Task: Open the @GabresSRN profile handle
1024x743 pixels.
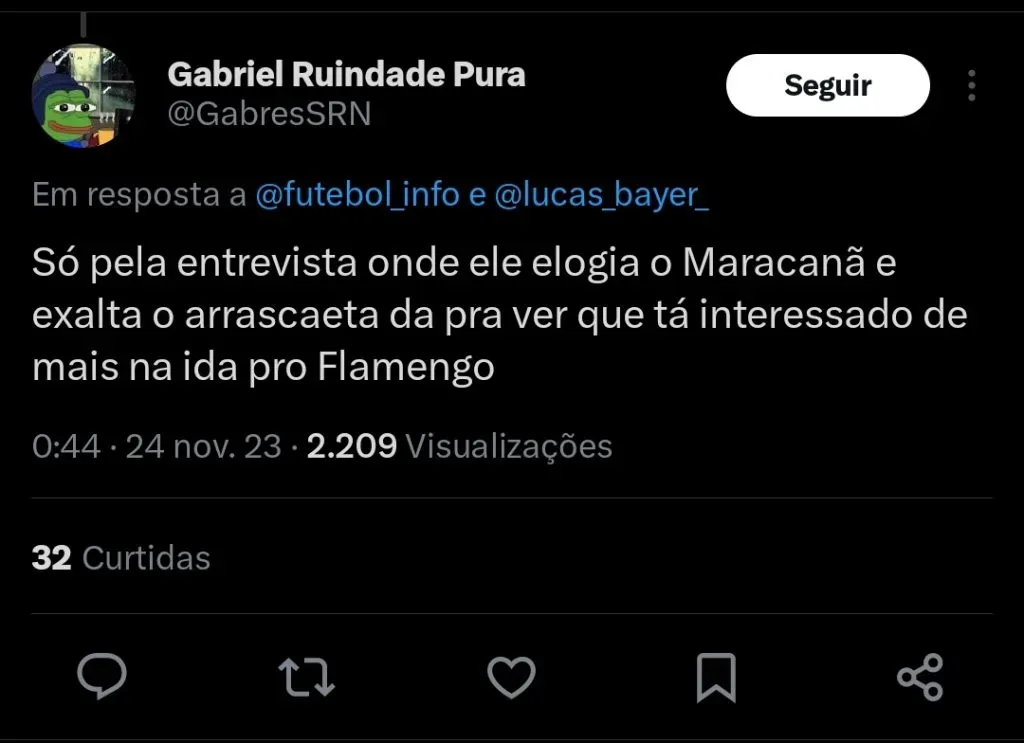Action: click(x=269, y=114)
